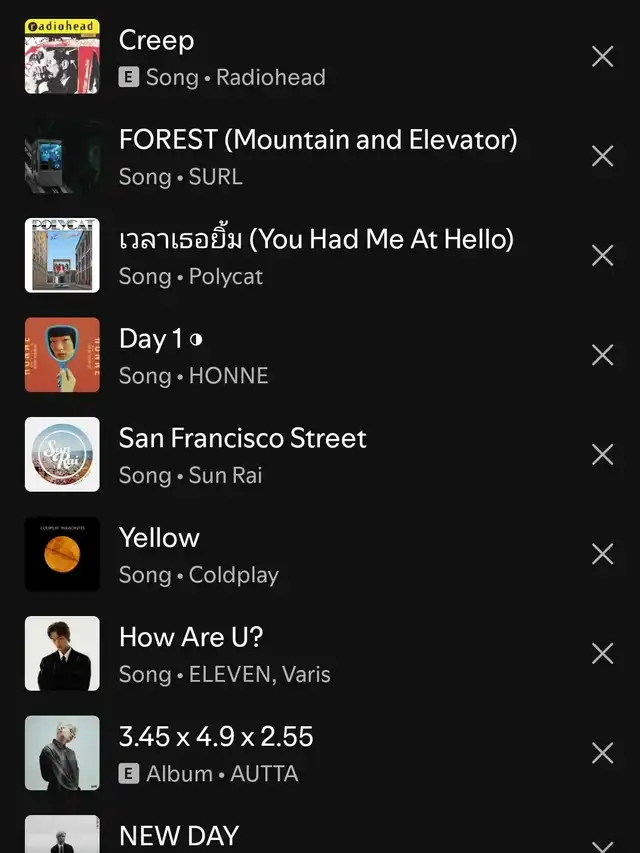Viewport: 640px width, 853px height.
Task: Remove the FOREST song from recent searches
Action: [x=602, y=156]
